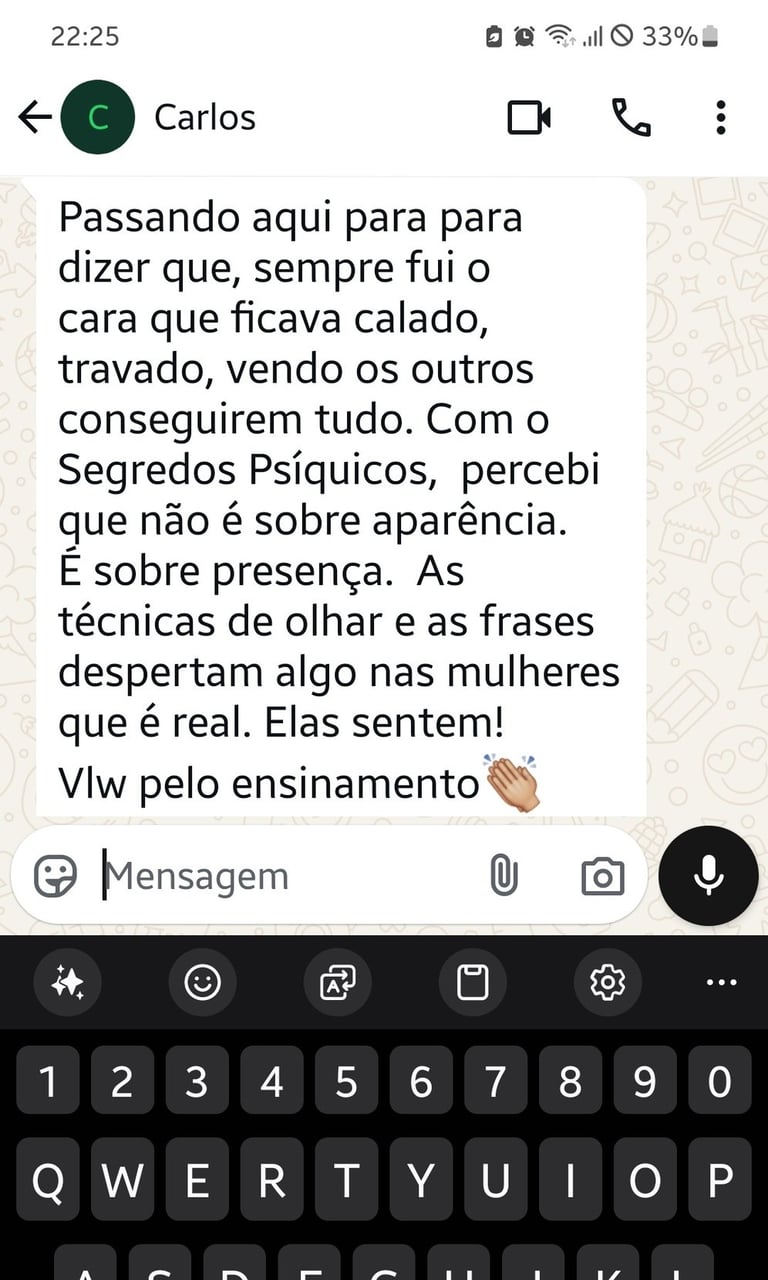Viewport: 768px width, 1280px height.
Task: Attach a file to the message
Action: point(503,877)
